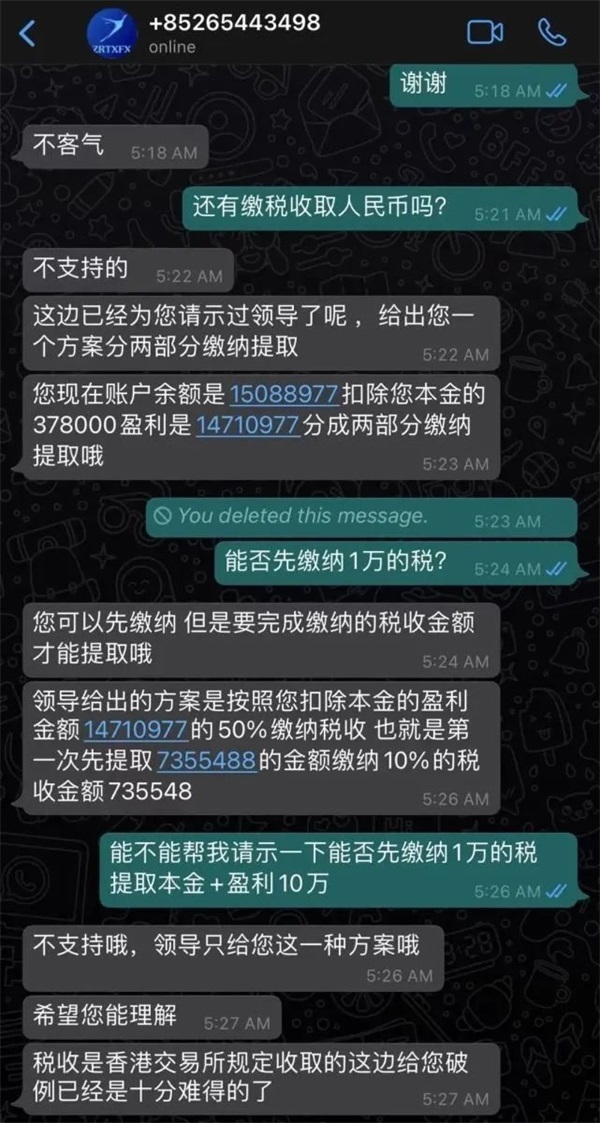Tap the 14710977 link in the 5:23 AM message
600x1123 pixels.
247,424
